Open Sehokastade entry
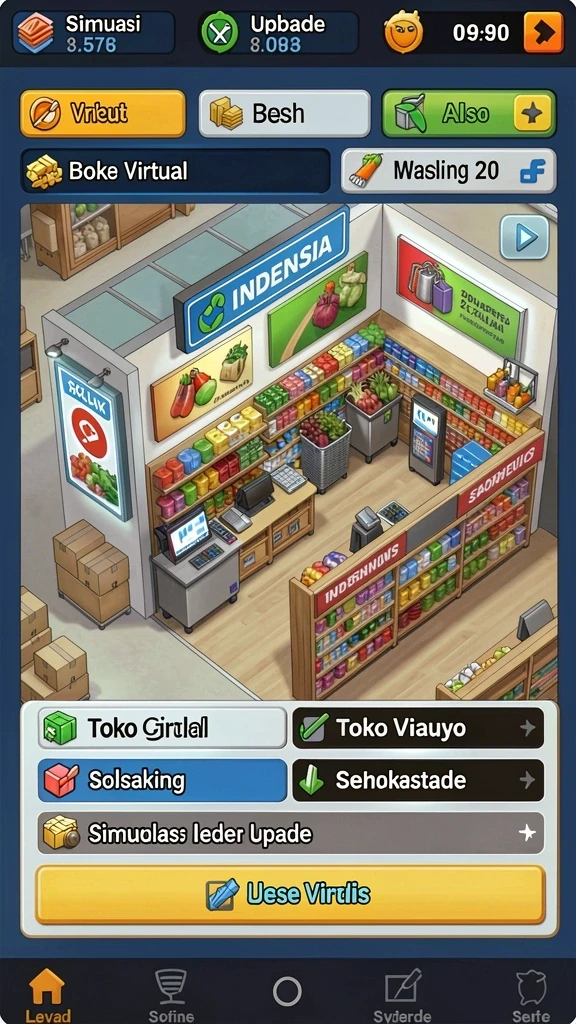 (418, 780)
